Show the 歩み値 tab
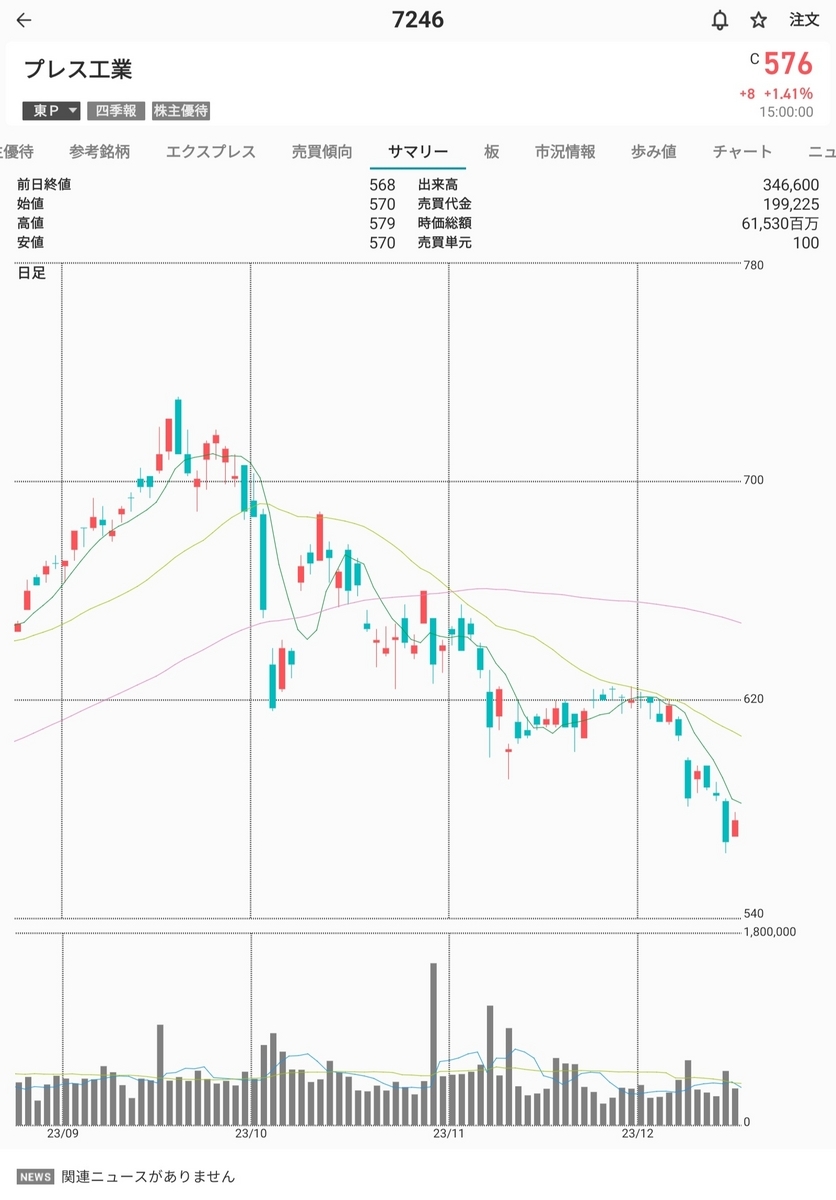Viewport: 836px width, 1200px height. 654,152
